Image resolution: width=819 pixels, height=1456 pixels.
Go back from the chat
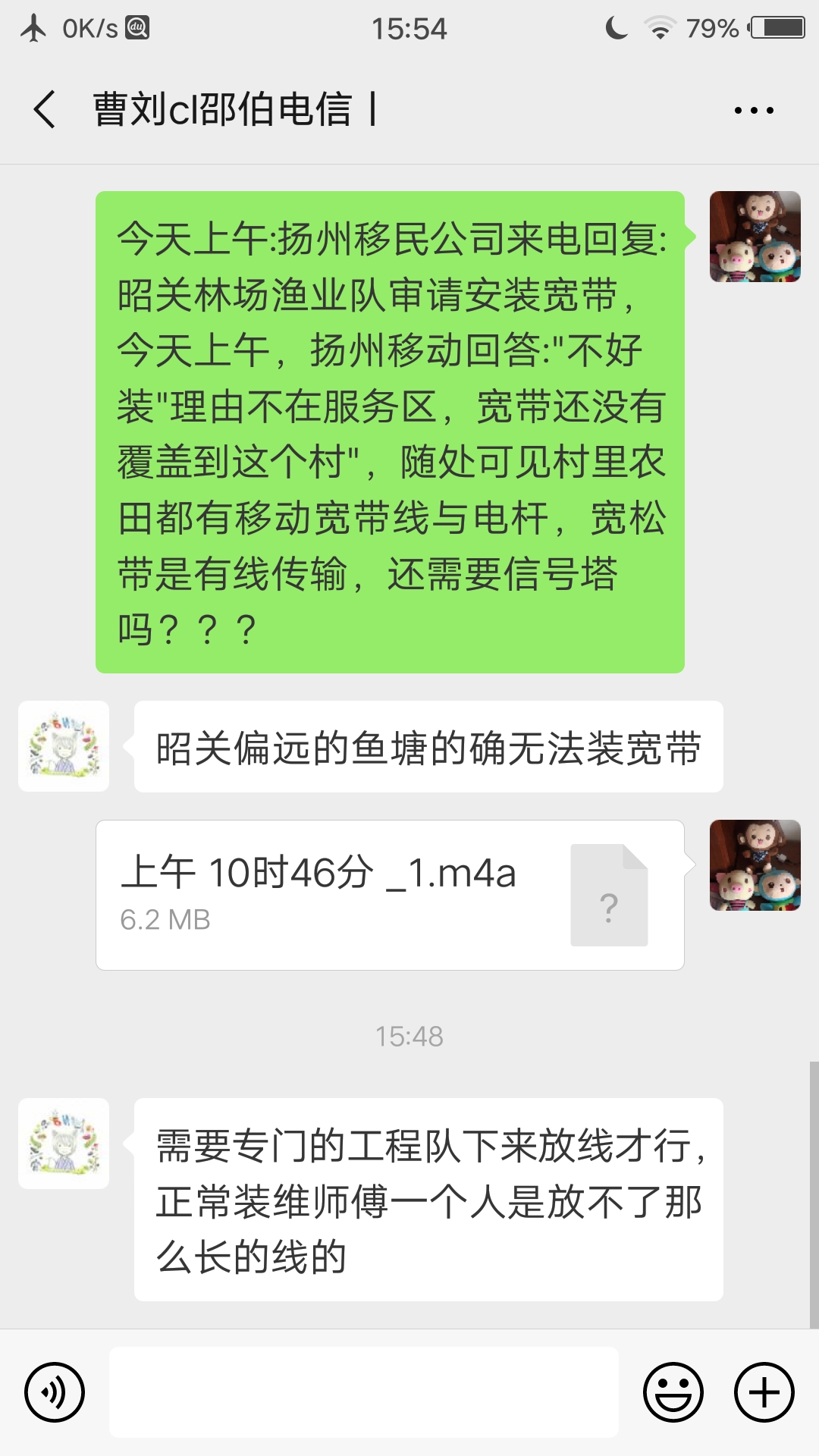(x=45, y=110)
